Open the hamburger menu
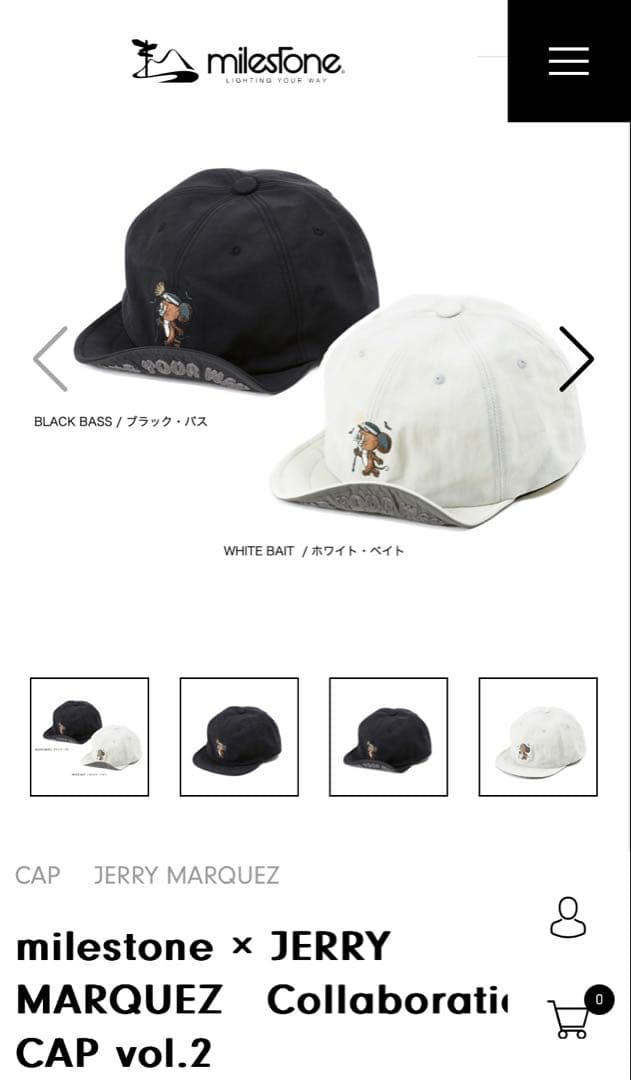The width and height of the screenshot is (631, 1080). coord(568,61)
